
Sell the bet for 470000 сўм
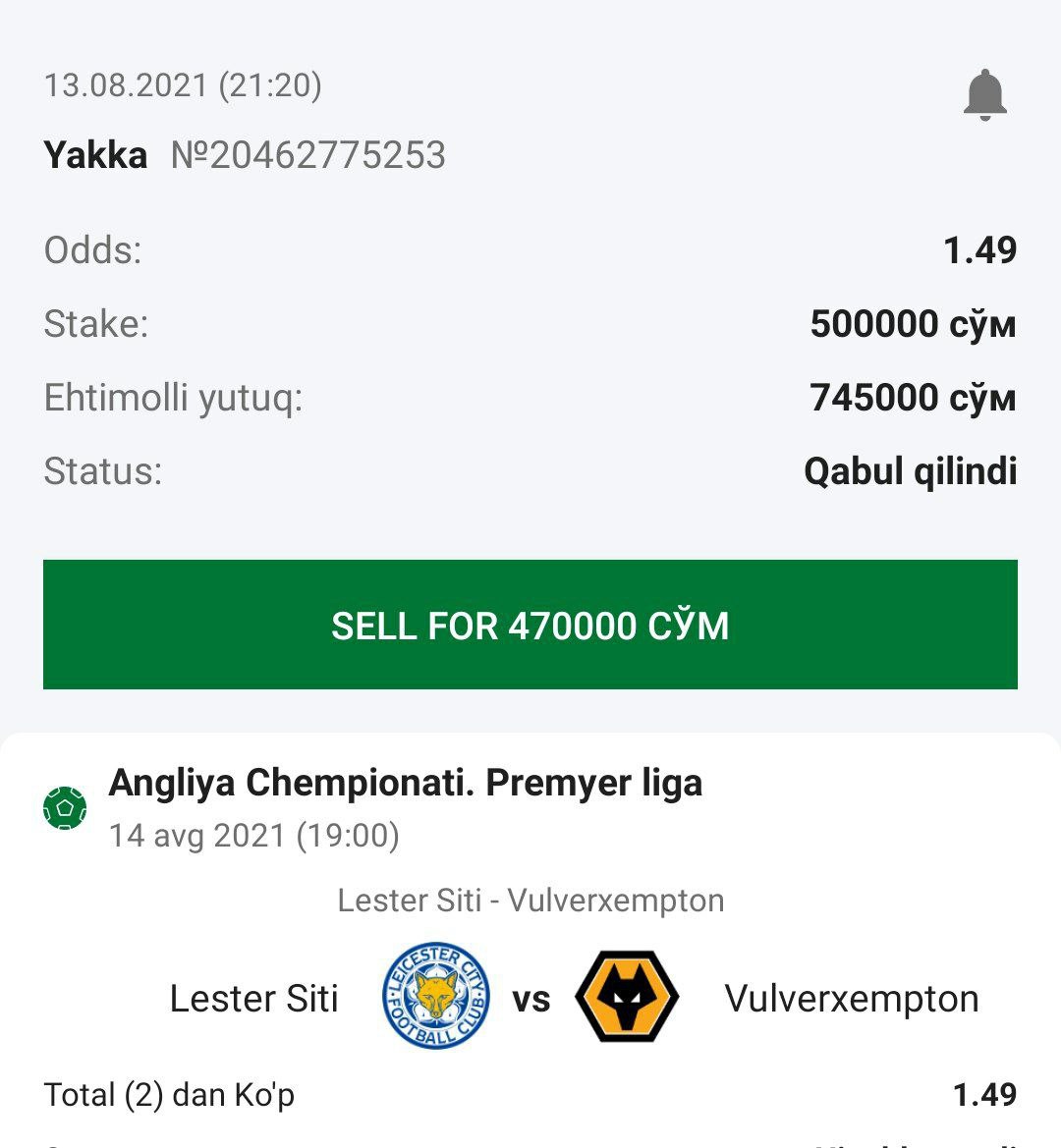(530, 625)
